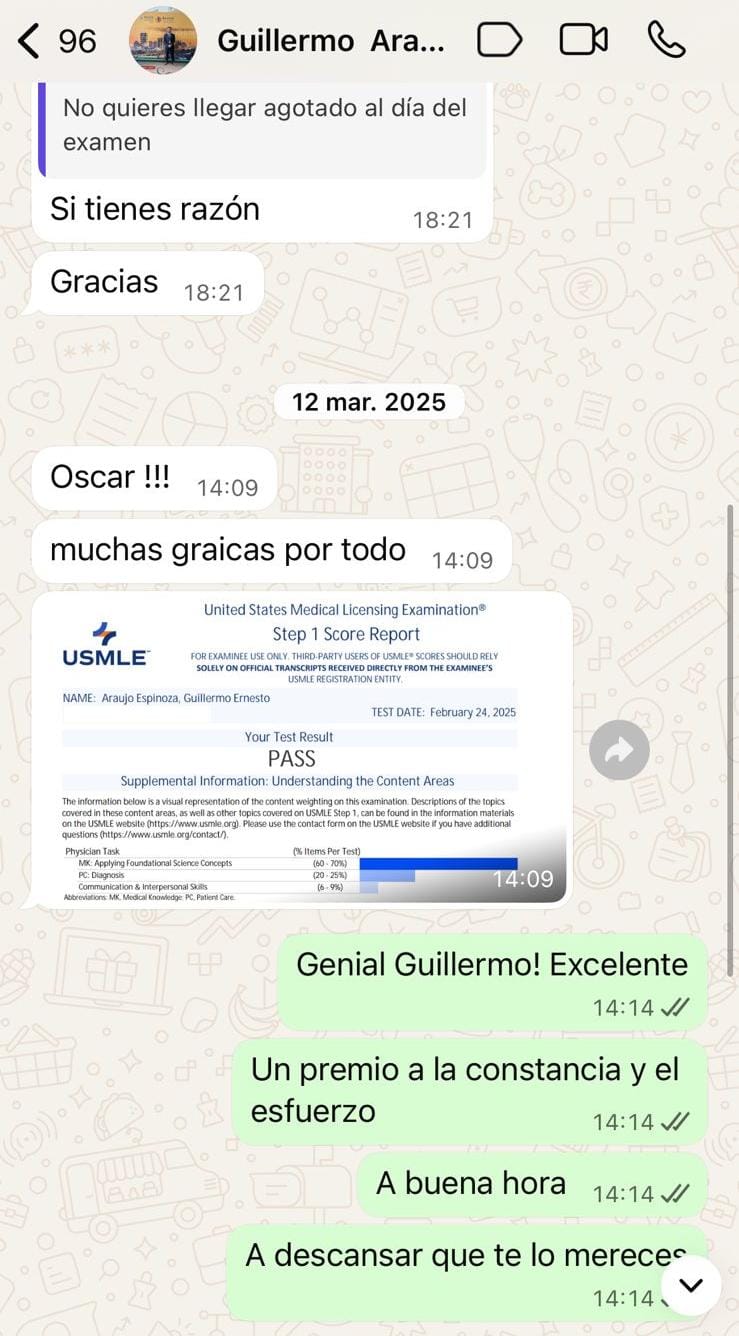Open Guillermo's profile picture
Screen dimensions: 739x1336
163,39
